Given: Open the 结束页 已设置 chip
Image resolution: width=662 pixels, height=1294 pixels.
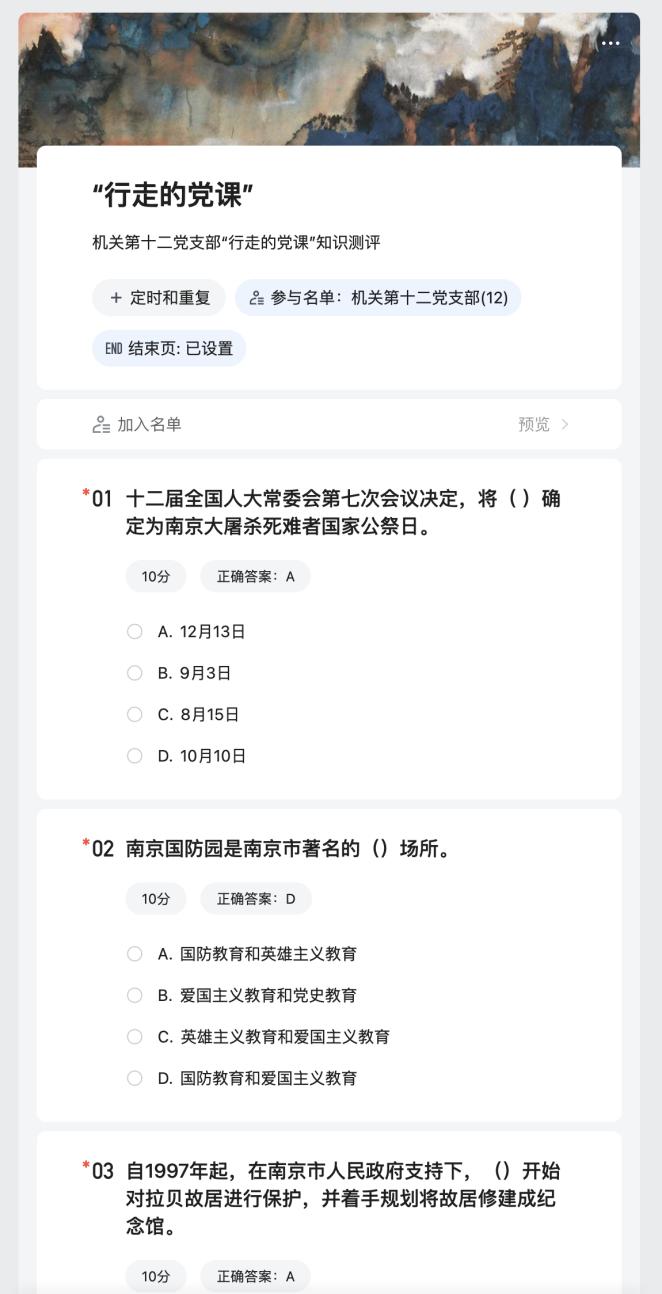Looking at the screenshot, I should click(169, 348).
